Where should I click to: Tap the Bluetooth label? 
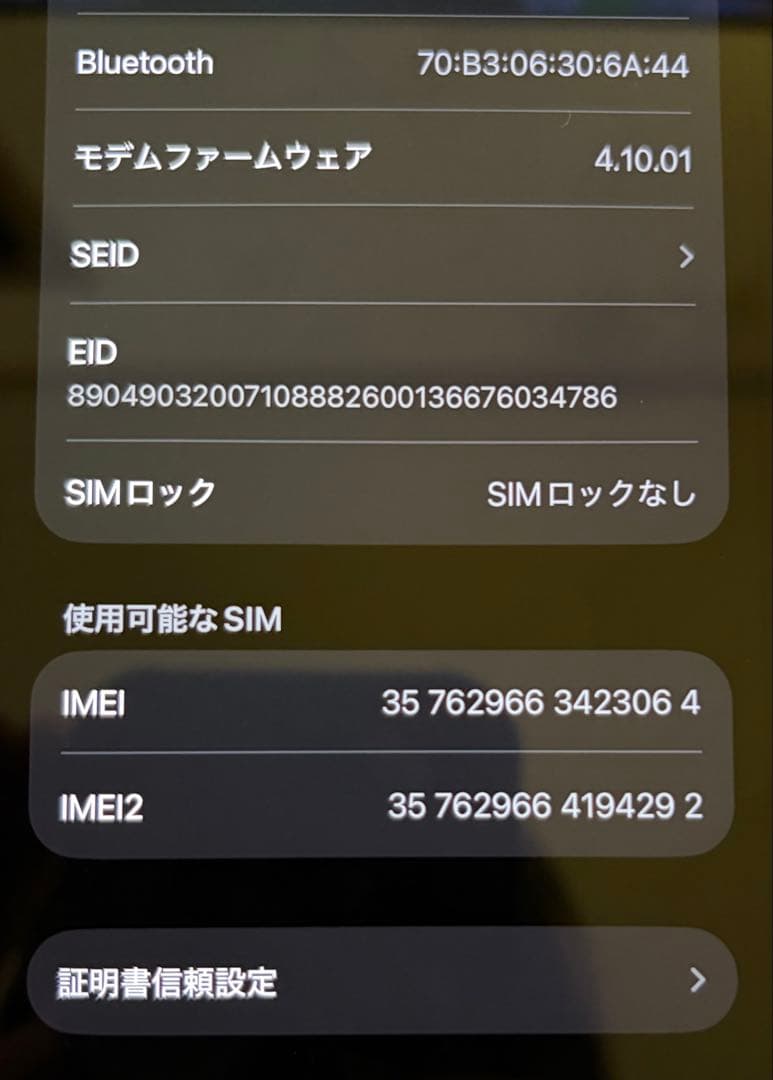145,62
